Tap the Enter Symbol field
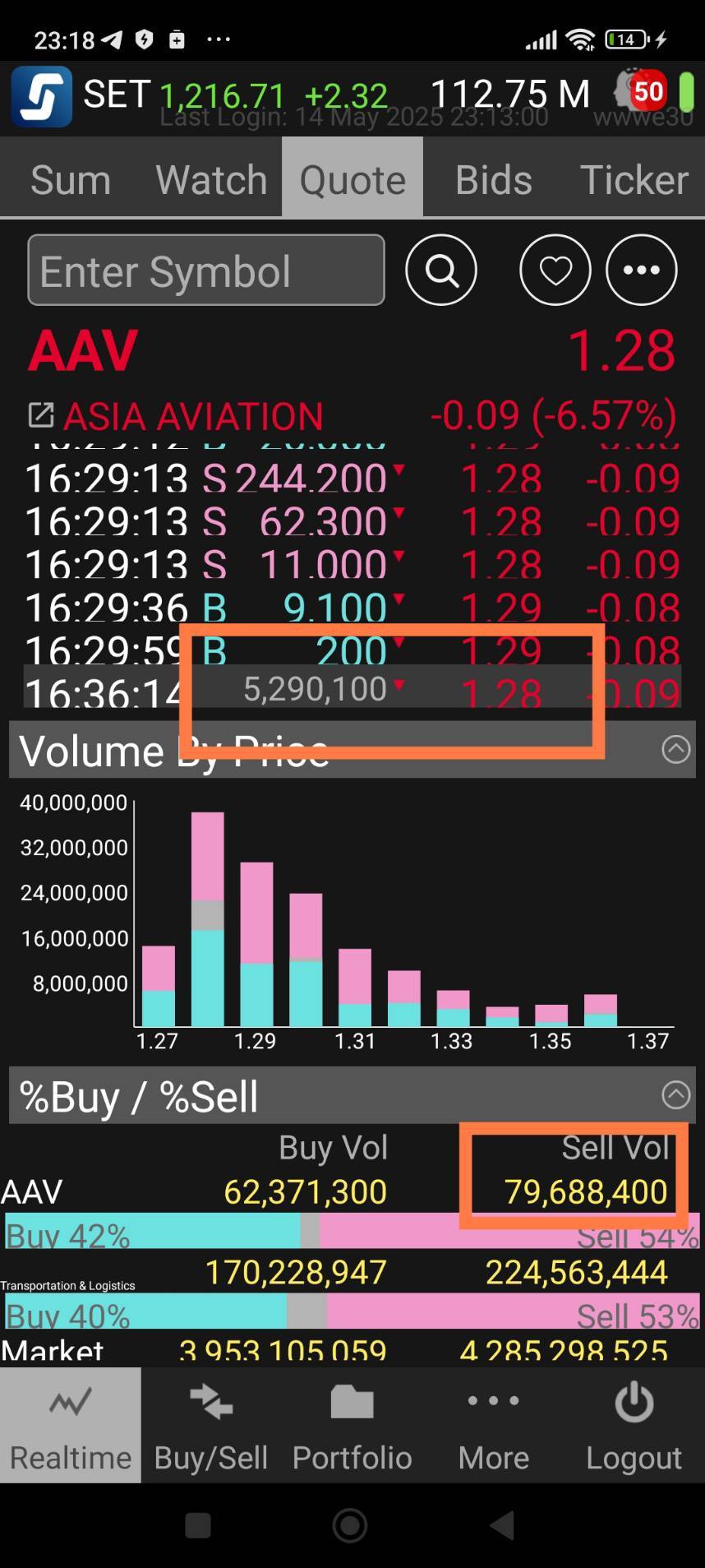705x1568 pixels. [x=206, y=271]
